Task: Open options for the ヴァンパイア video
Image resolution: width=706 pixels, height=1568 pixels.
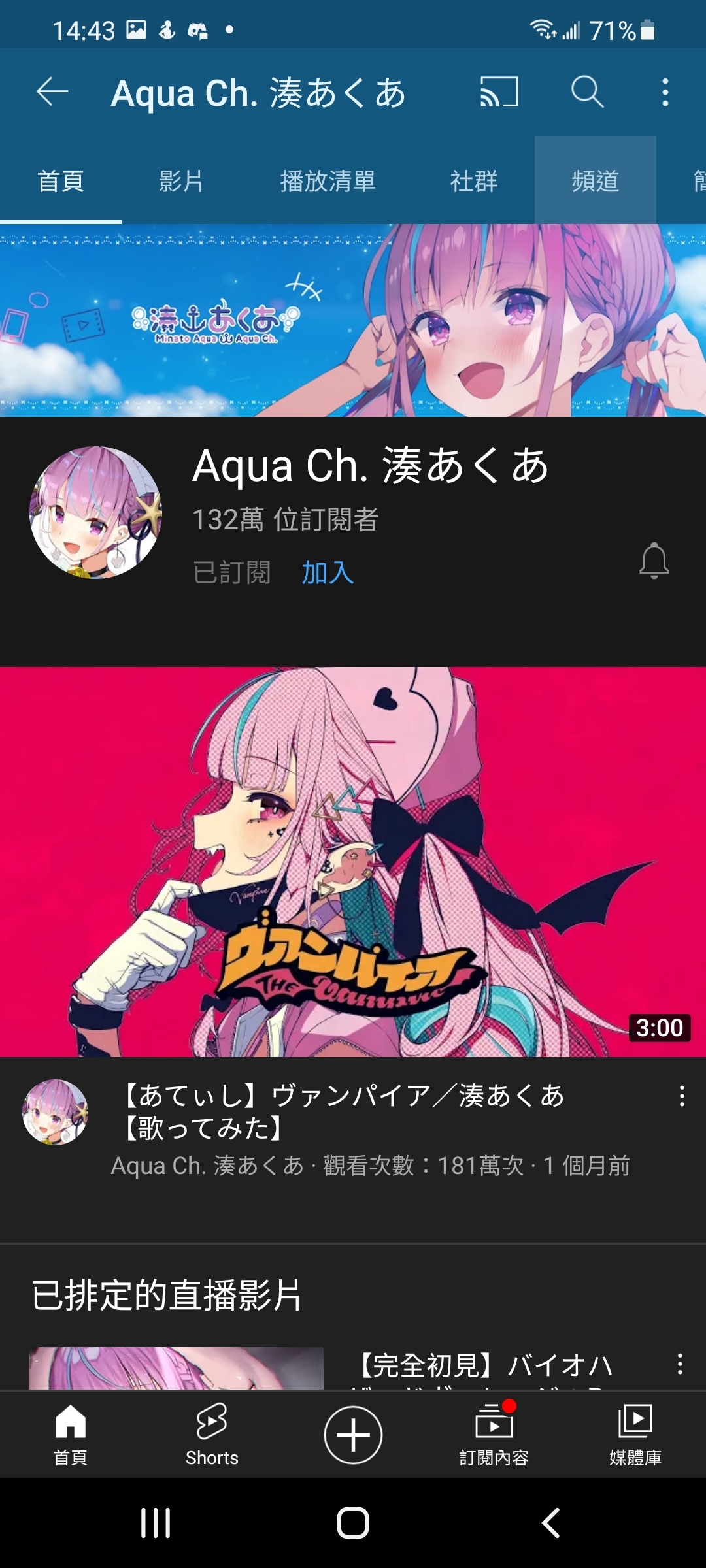Action: [x=682, y=1096]
